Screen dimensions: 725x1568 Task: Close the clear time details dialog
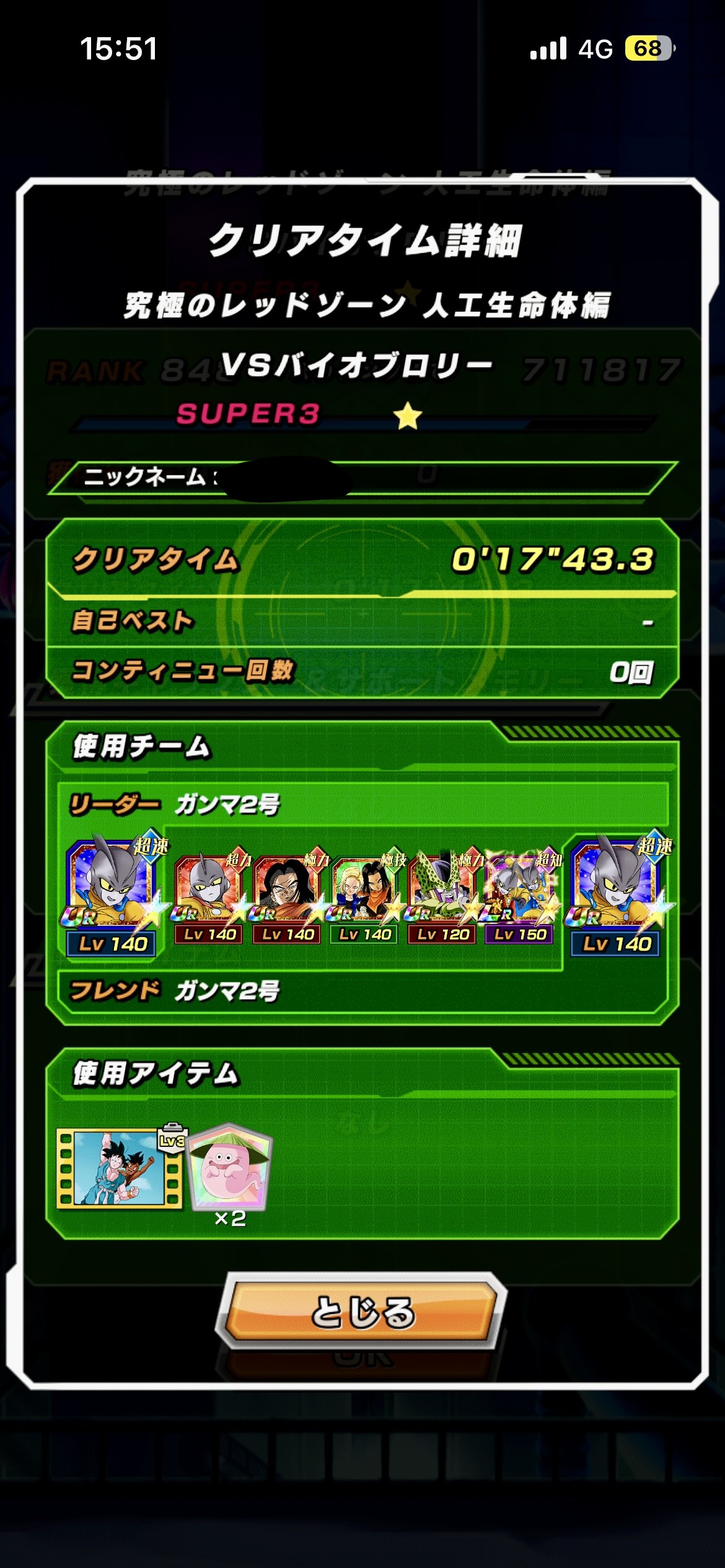(x=362, y=1312)
